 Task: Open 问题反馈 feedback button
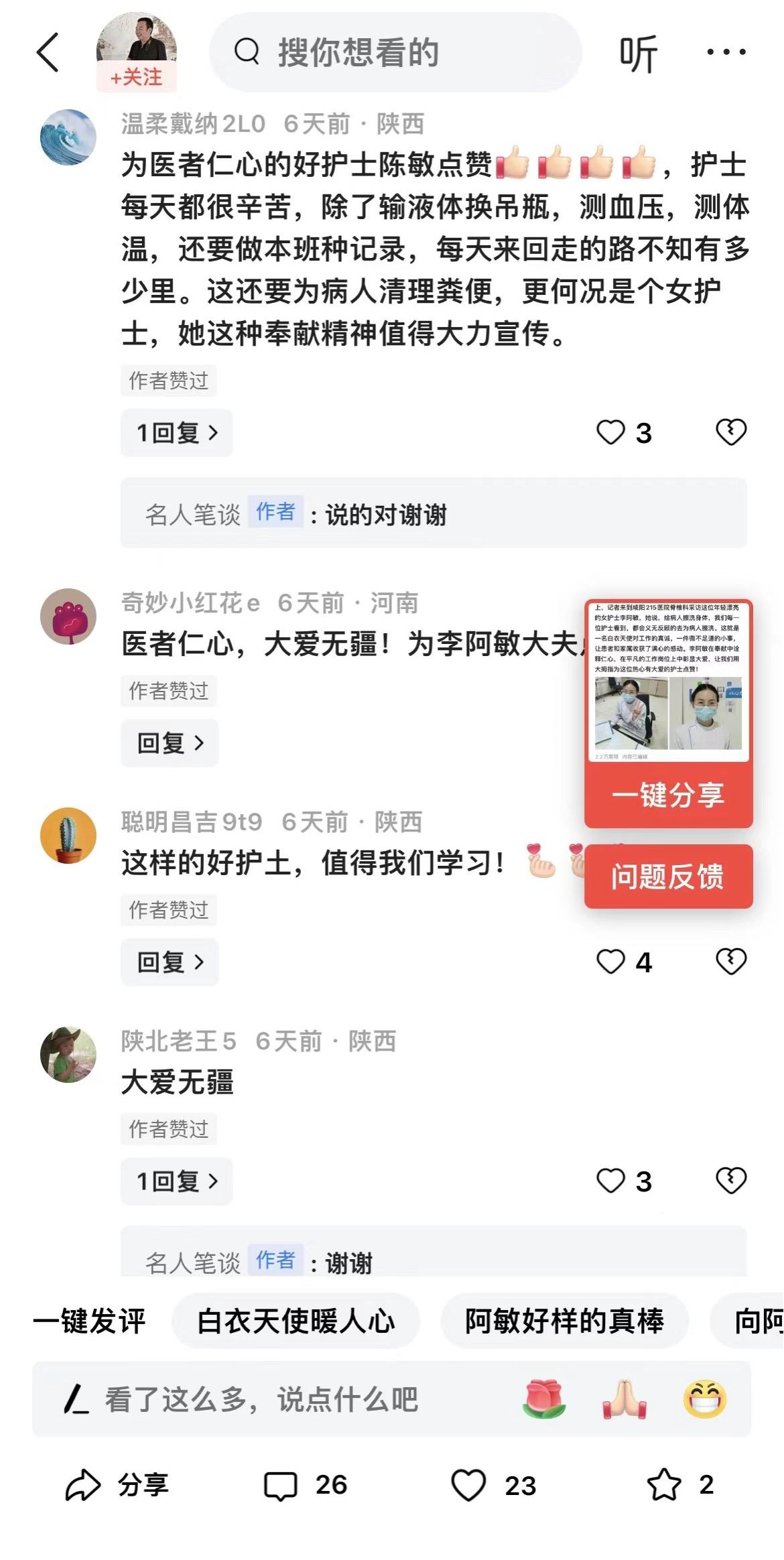pos(668,876)
